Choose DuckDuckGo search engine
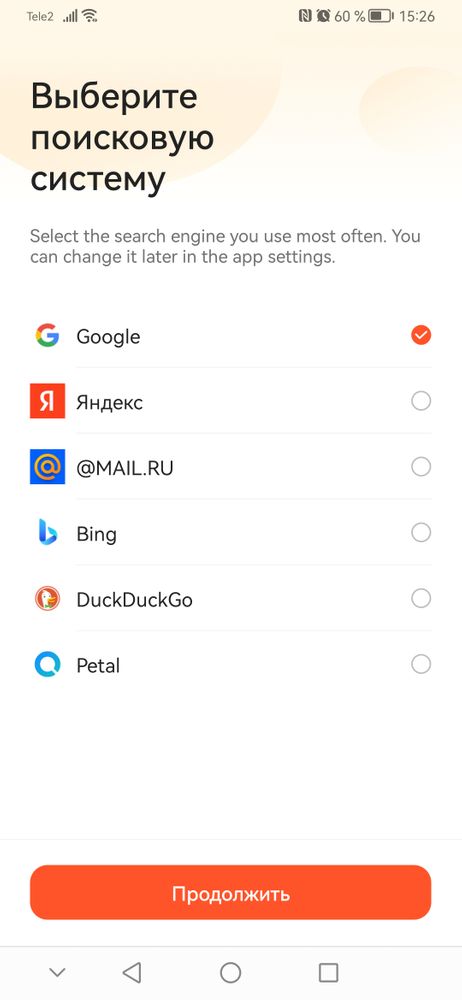Viewport: 462px width, 1000px height. 231,599
